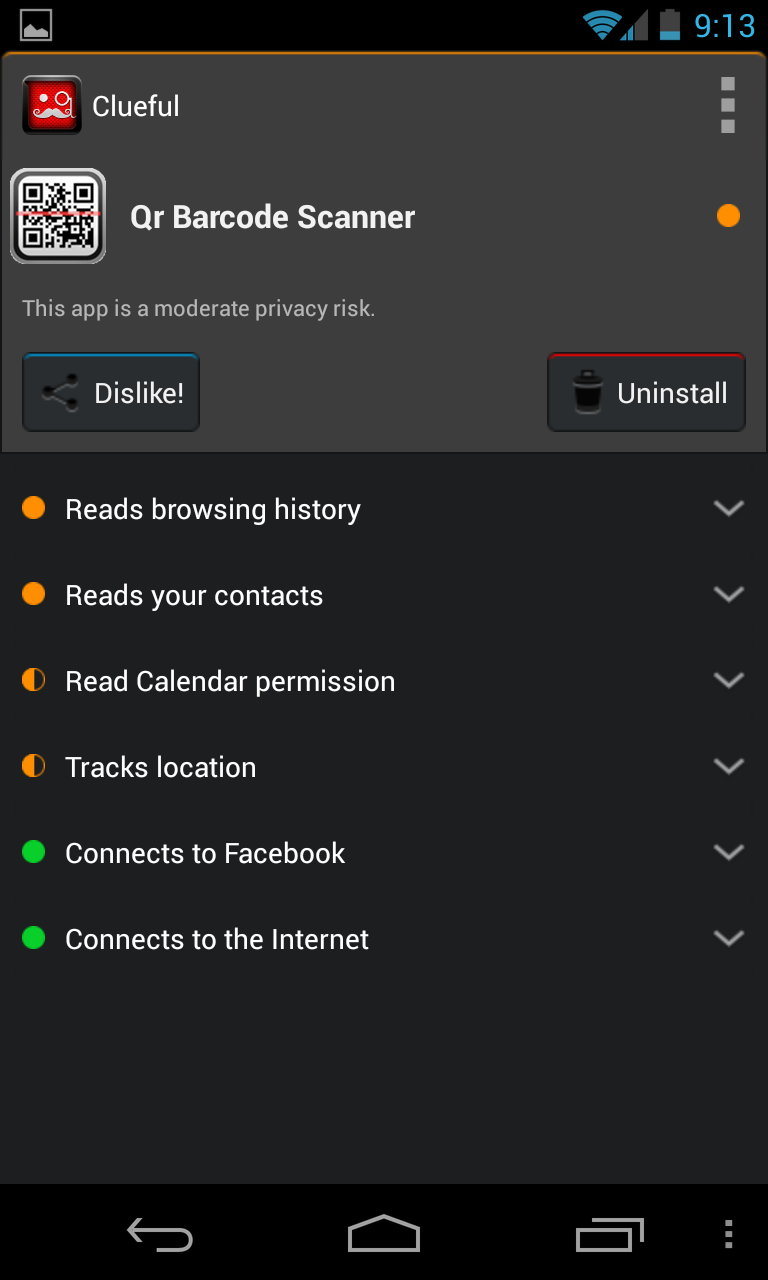Go back using system back button

click(x=160, y=1235)
